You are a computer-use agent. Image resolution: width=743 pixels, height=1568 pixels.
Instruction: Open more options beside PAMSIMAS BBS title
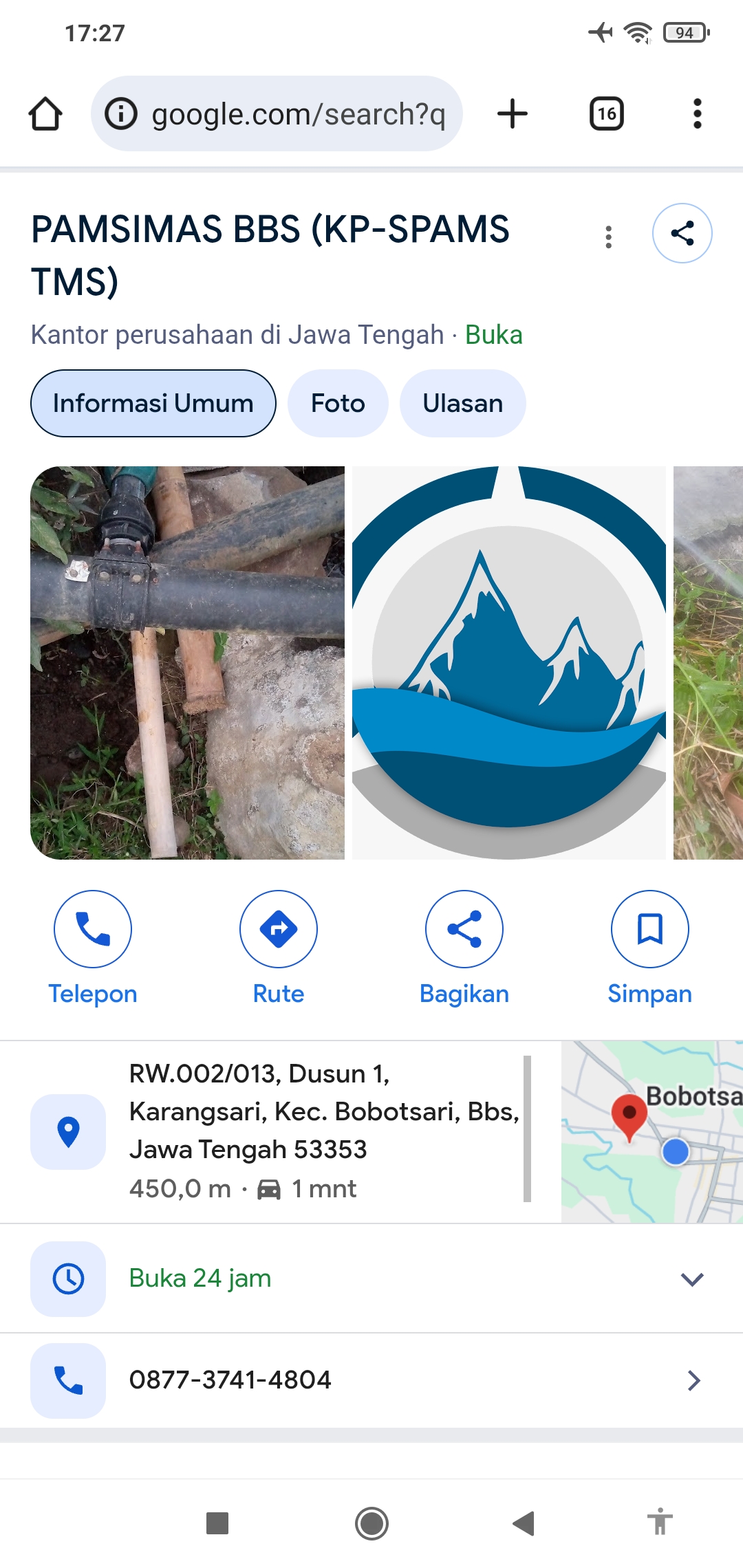(608, 237)
